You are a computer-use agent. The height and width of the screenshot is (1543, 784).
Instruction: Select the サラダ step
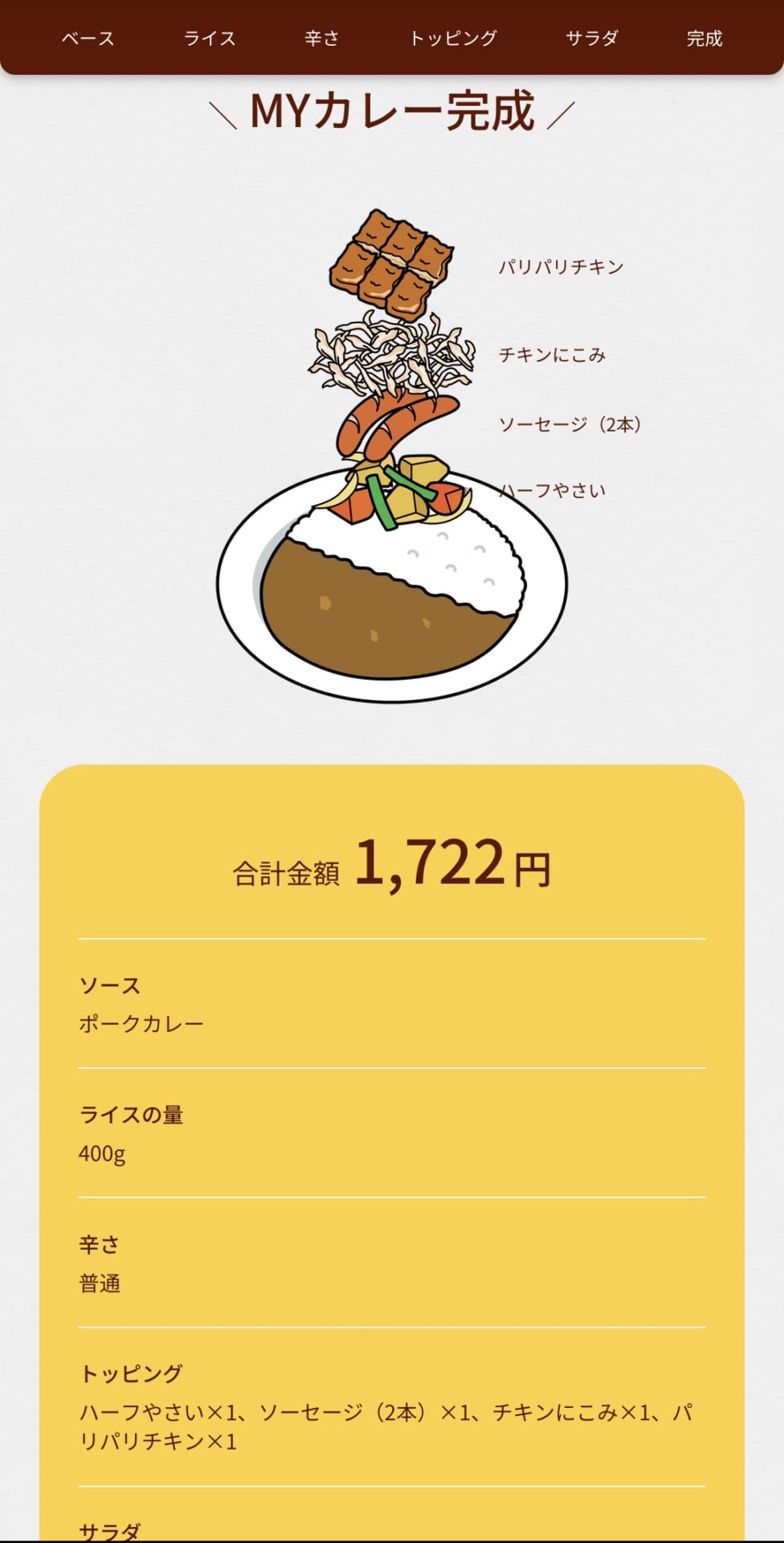pyautogui.click(x=592, y=39)
